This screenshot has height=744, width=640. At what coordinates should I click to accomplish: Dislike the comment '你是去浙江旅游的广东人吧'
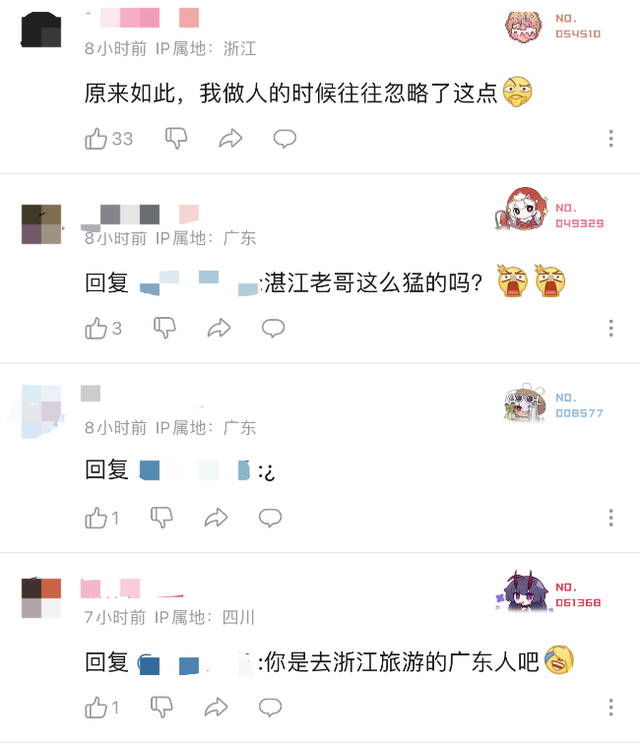click(x=161, y=708)
